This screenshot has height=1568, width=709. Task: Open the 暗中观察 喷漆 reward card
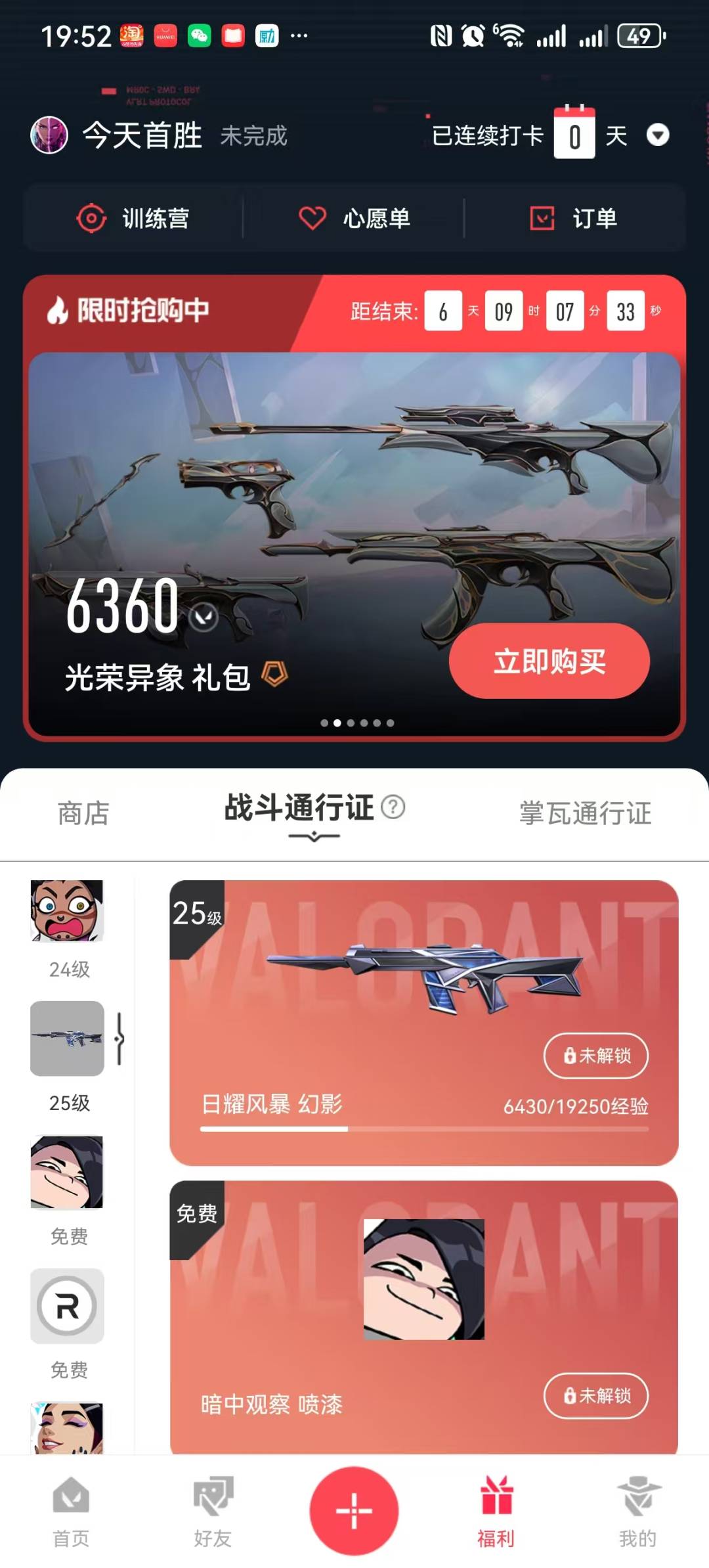click(424, 1317)
